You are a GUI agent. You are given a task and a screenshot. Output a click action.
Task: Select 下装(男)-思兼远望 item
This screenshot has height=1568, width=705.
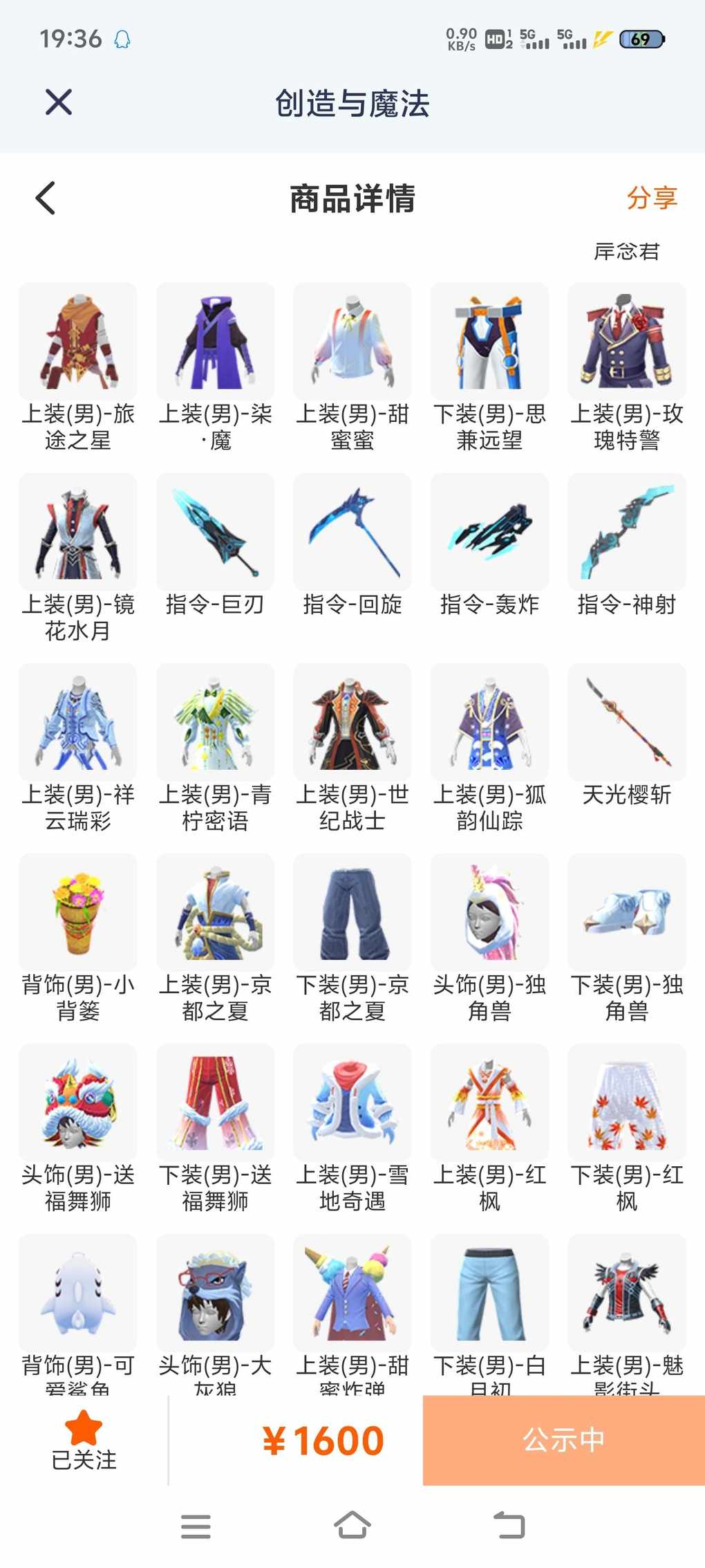[x=489, y=342]
